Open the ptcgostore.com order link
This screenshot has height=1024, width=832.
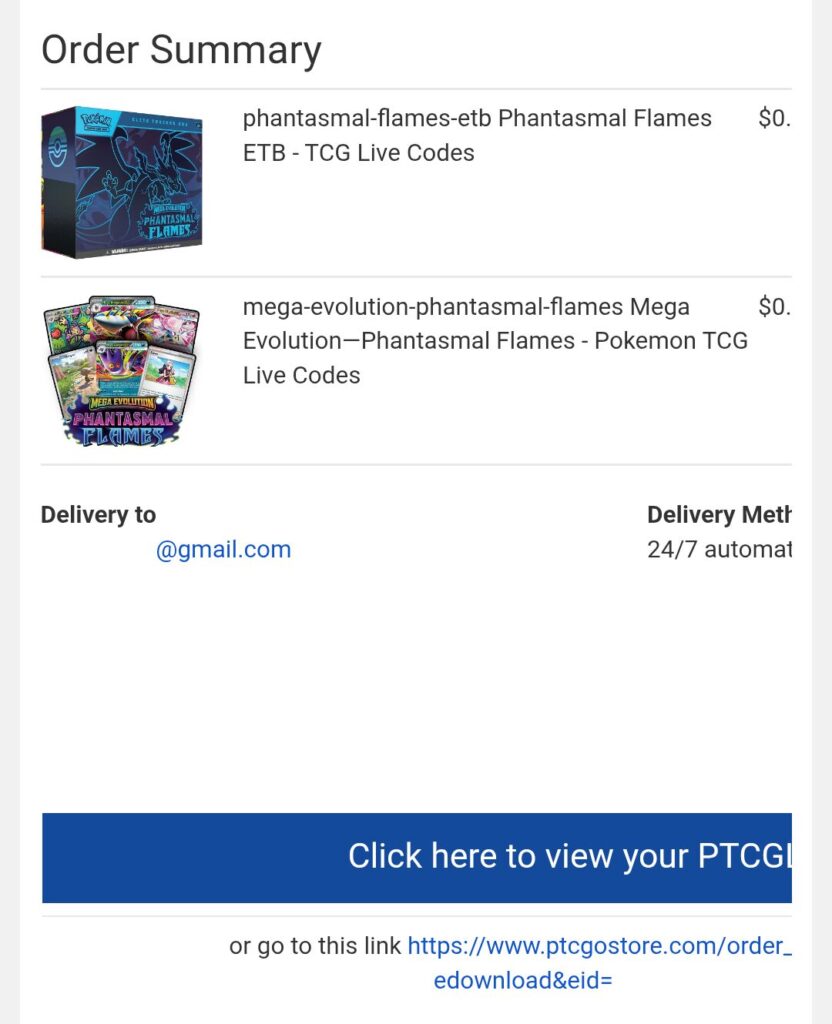click(x=599, y=946)
